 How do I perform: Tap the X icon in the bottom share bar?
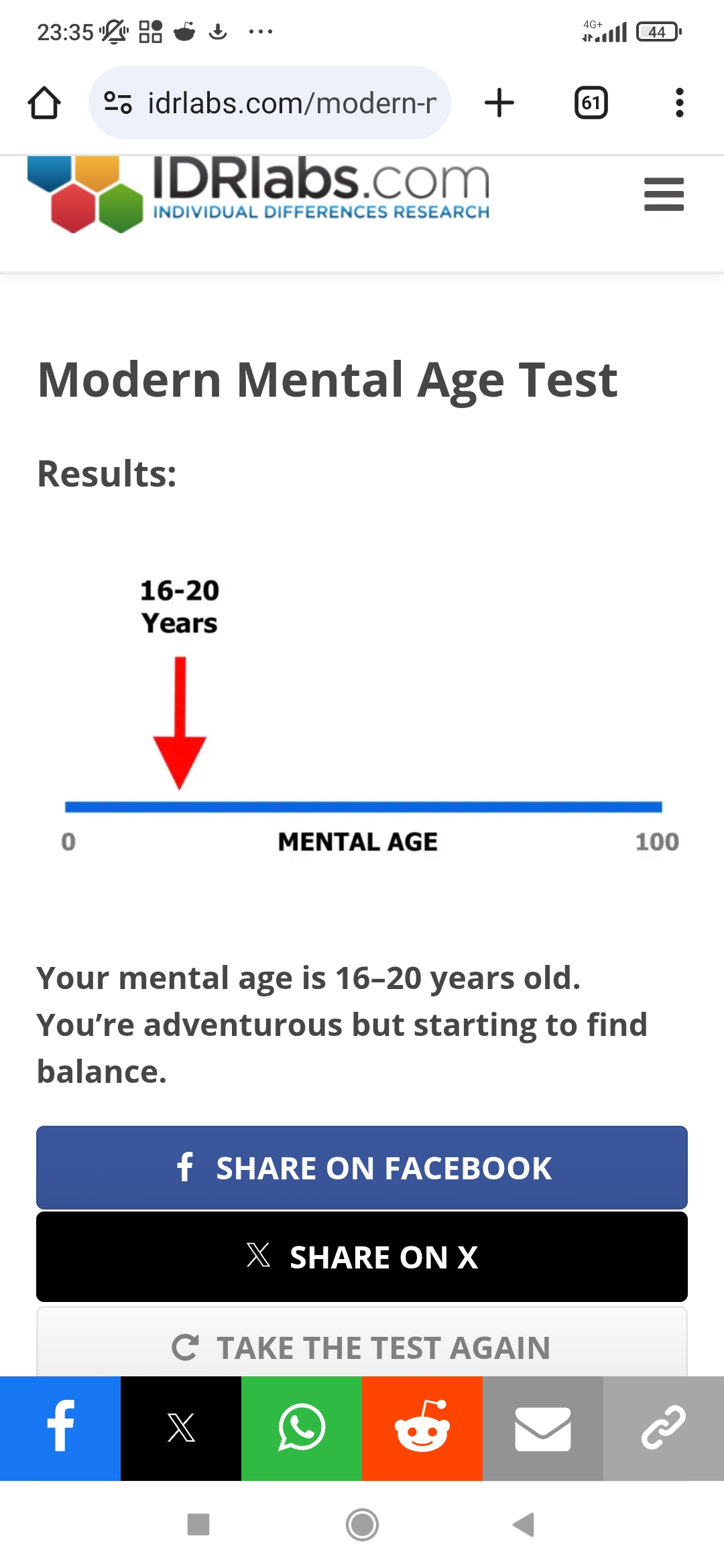click(x=181, y=1429)
